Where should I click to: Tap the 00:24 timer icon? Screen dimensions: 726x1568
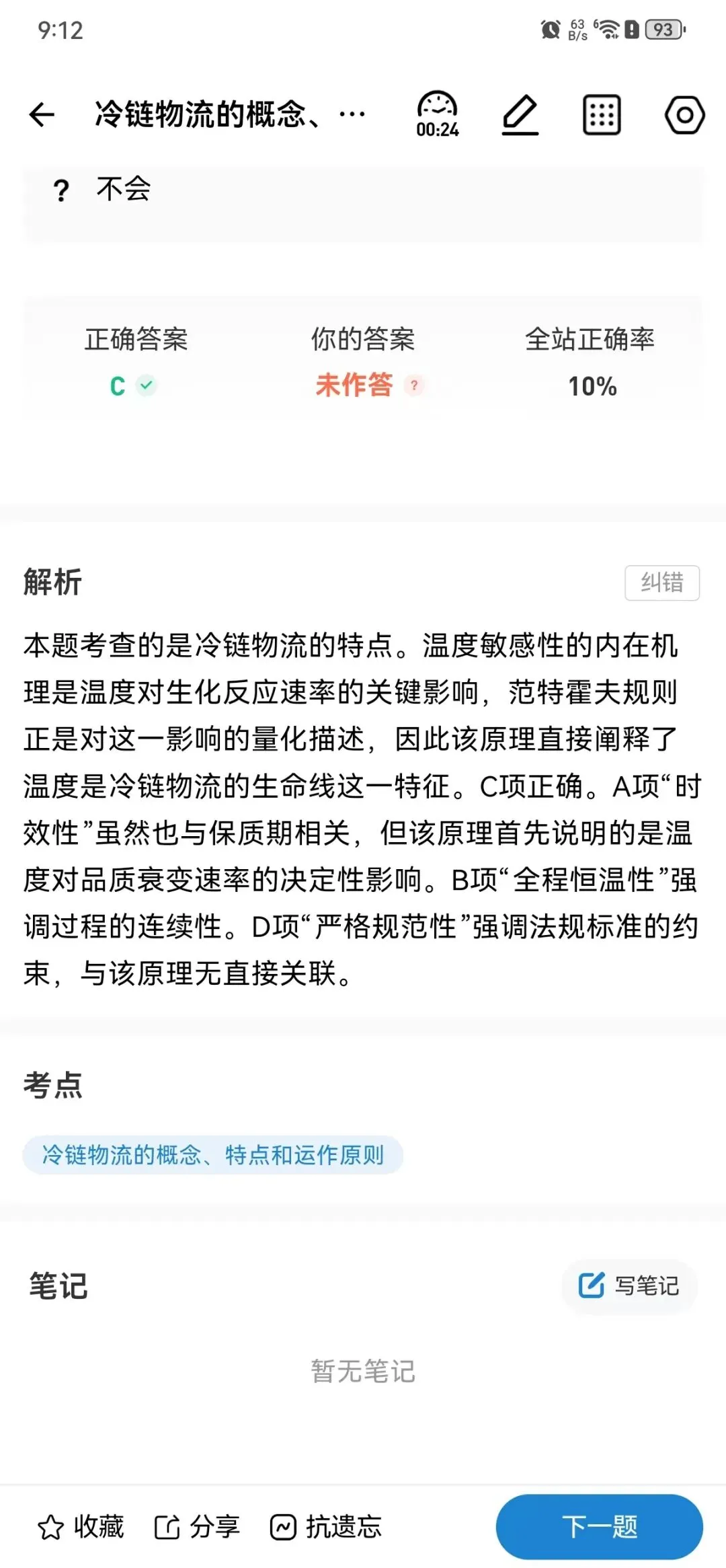437,114
